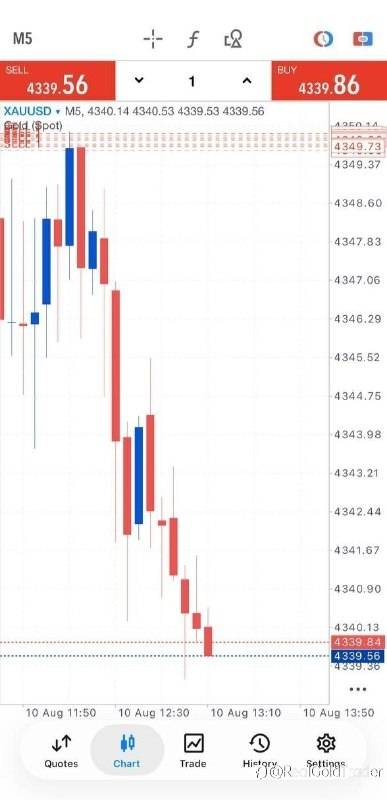
Task: Open the chart objects tool
Action: [233, 39]
